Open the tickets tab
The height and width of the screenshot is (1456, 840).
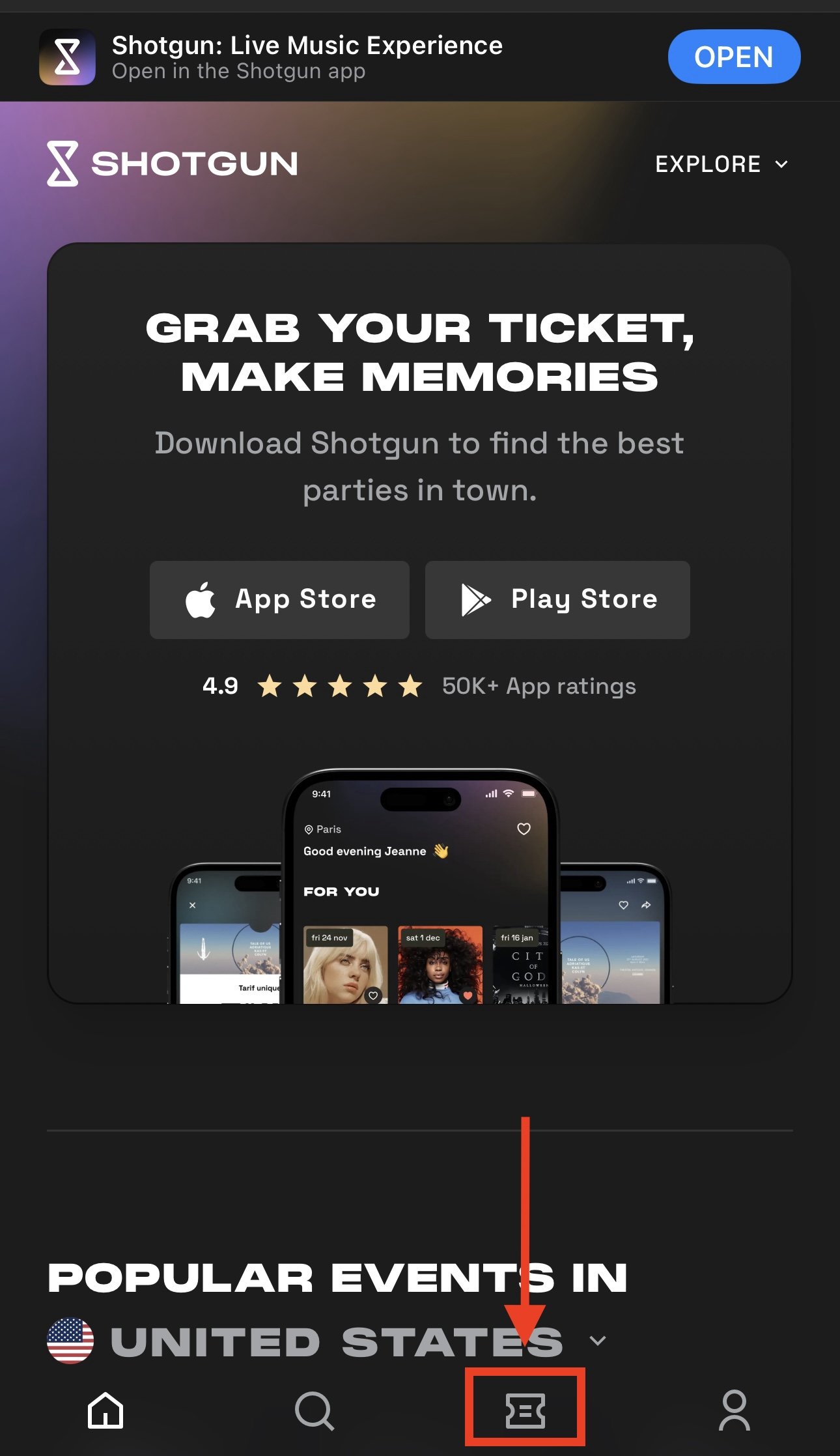click(525, 1410)
